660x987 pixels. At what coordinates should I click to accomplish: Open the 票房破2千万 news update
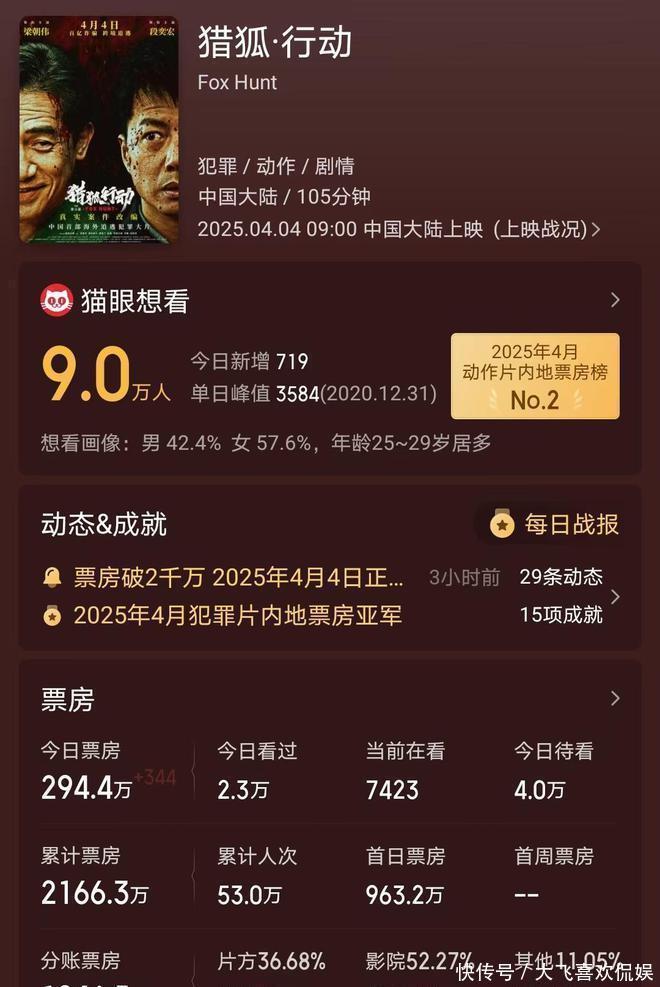coord(239,577)
